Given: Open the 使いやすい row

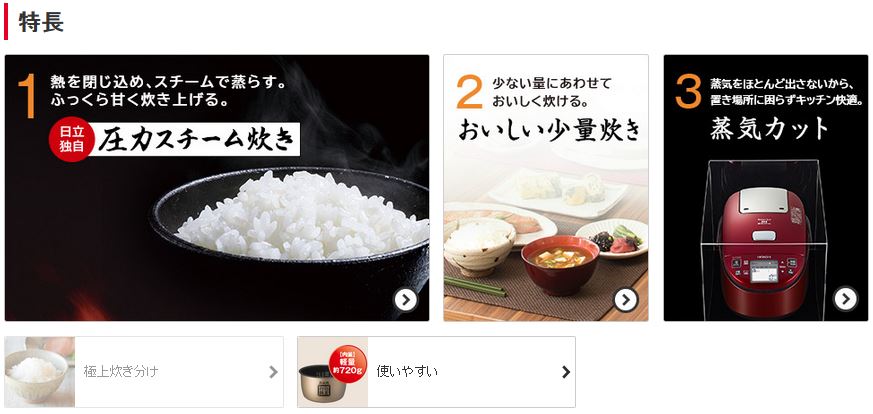Looking at the screenshot, I should click(436, 372).
